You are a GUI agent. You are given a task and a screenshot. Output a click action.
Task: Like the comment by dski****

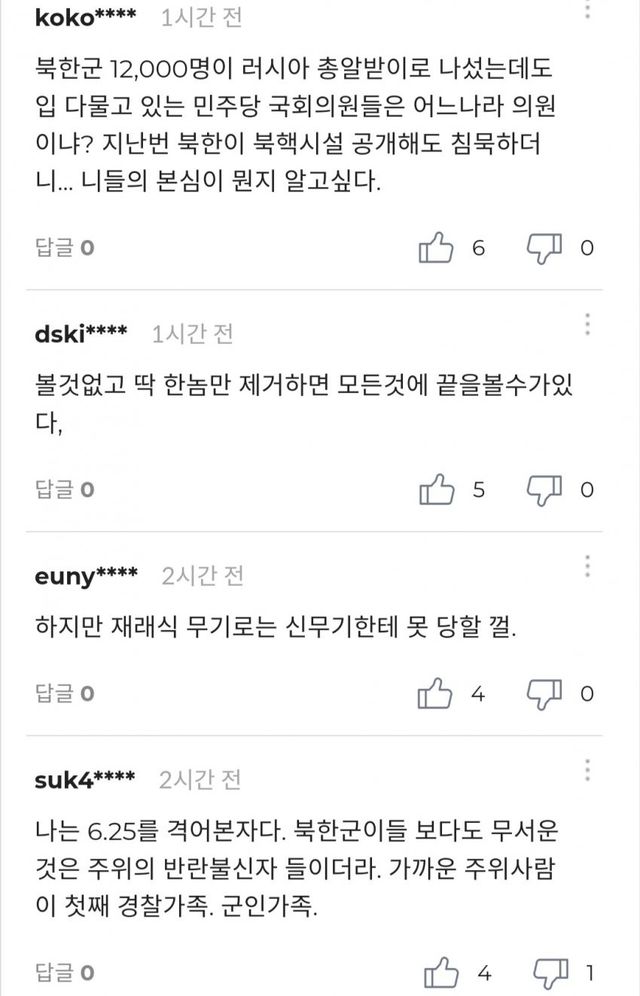436,490
